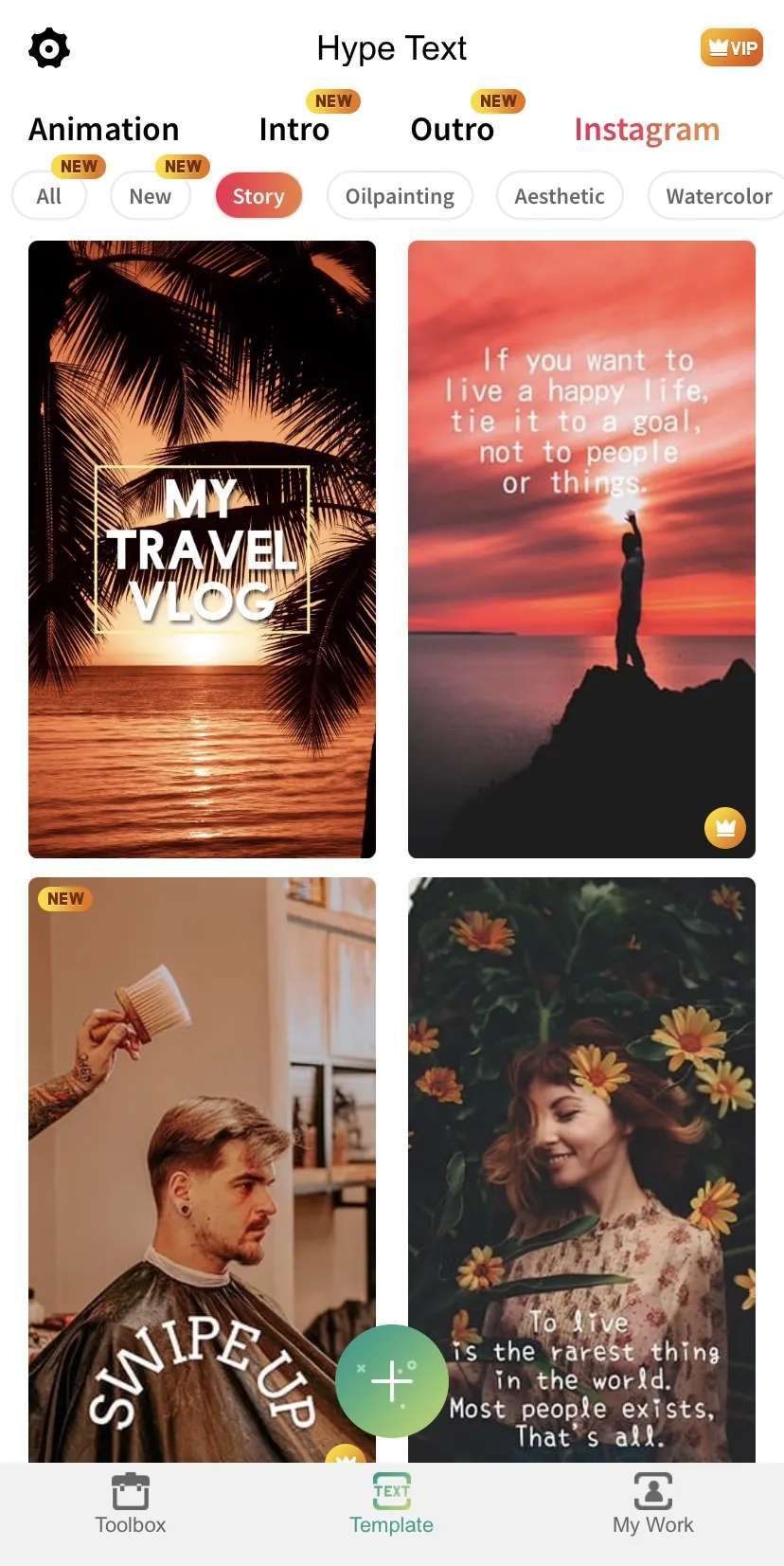The image size is (784, 1566).
Task: Select the Instagram tab
Action: [x=647, y=129]
